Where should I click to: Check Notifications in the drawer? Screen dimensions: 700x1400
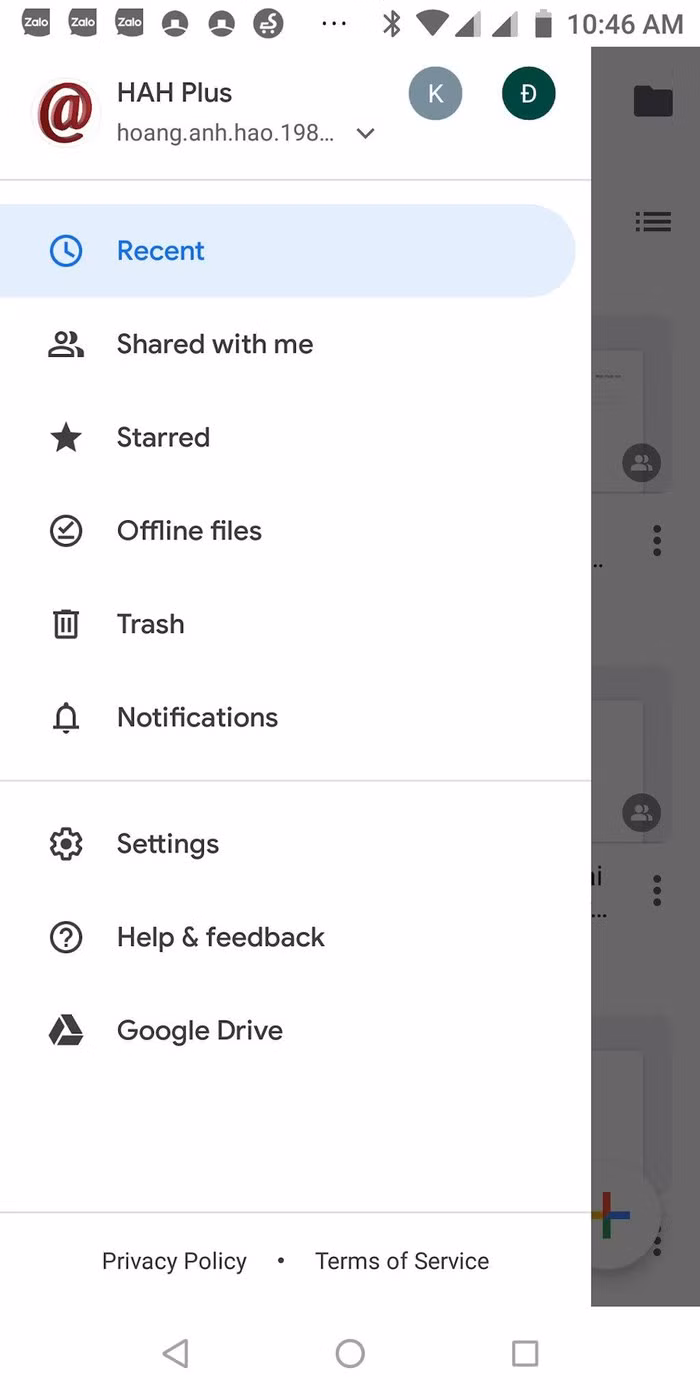click(197, 717)
